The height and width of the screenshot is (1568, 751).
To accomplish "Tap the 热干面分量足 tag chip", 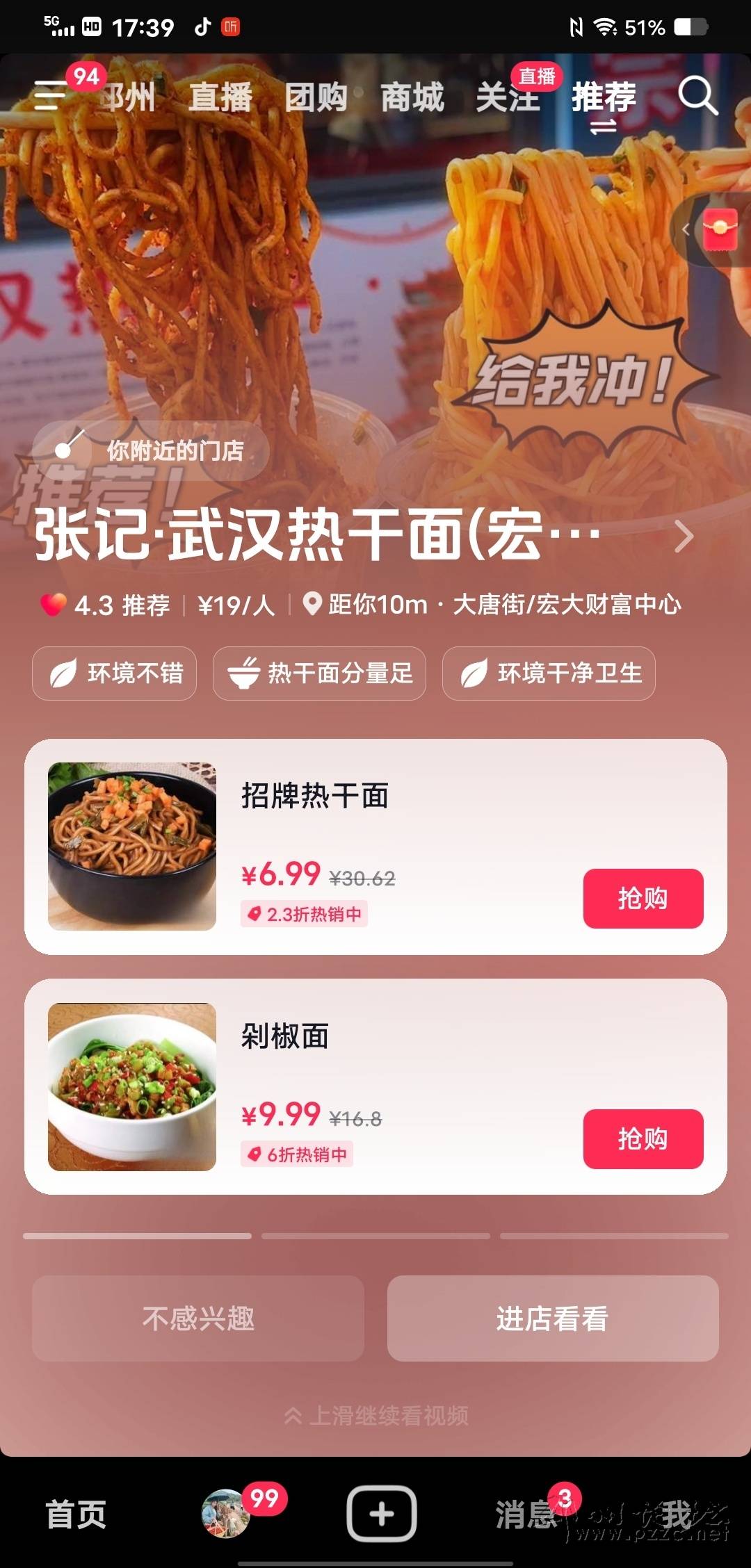I will [320, 673].
